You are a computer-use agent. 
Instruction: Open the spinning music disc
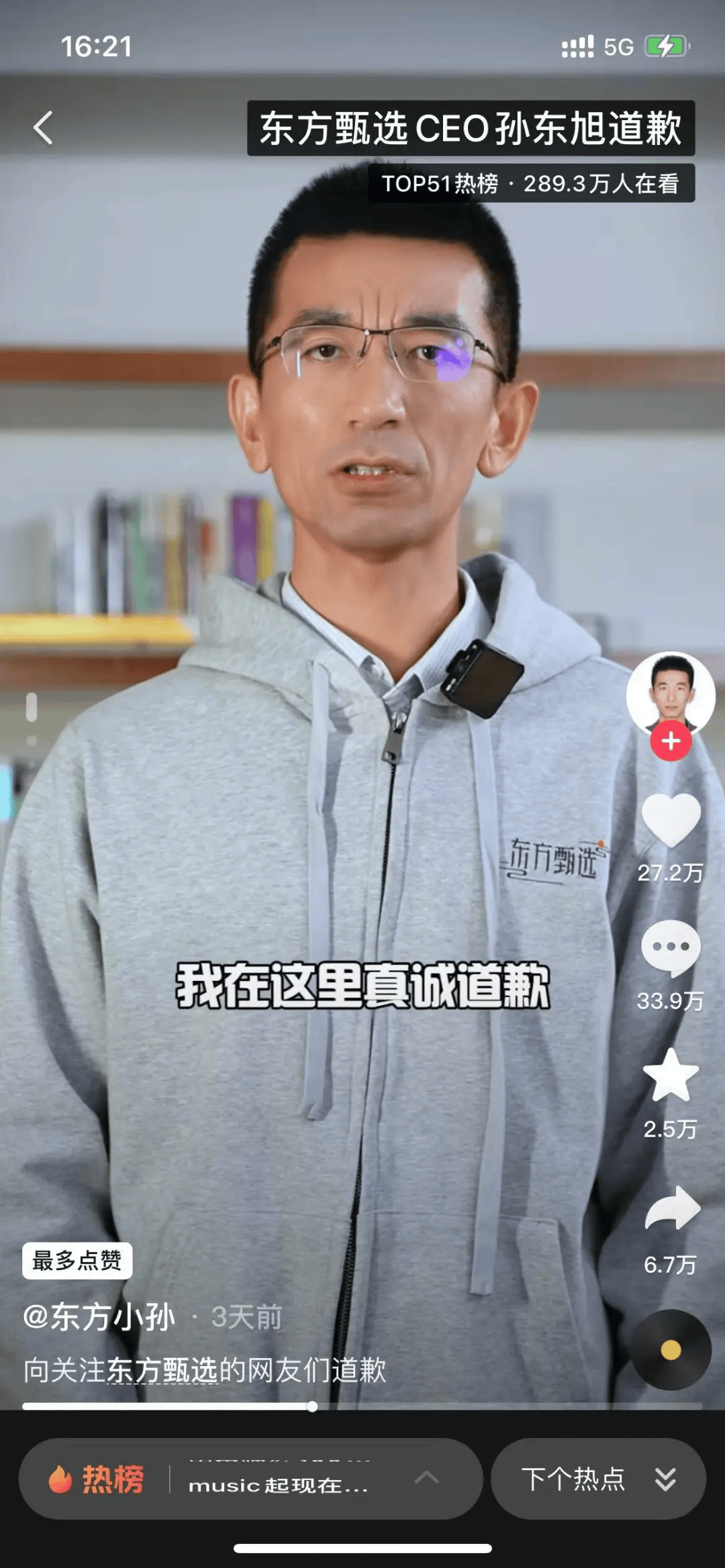pos(671,1349)
